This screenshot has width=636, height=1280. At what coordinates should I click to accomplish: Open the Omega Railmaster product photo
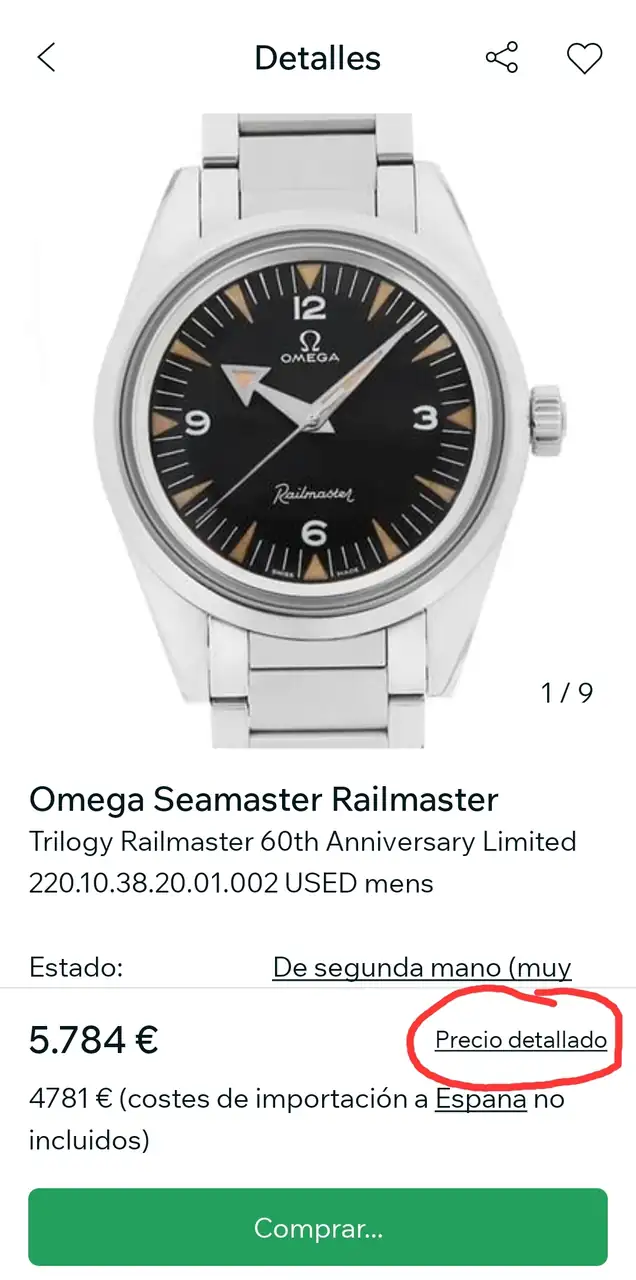(318, 430)
